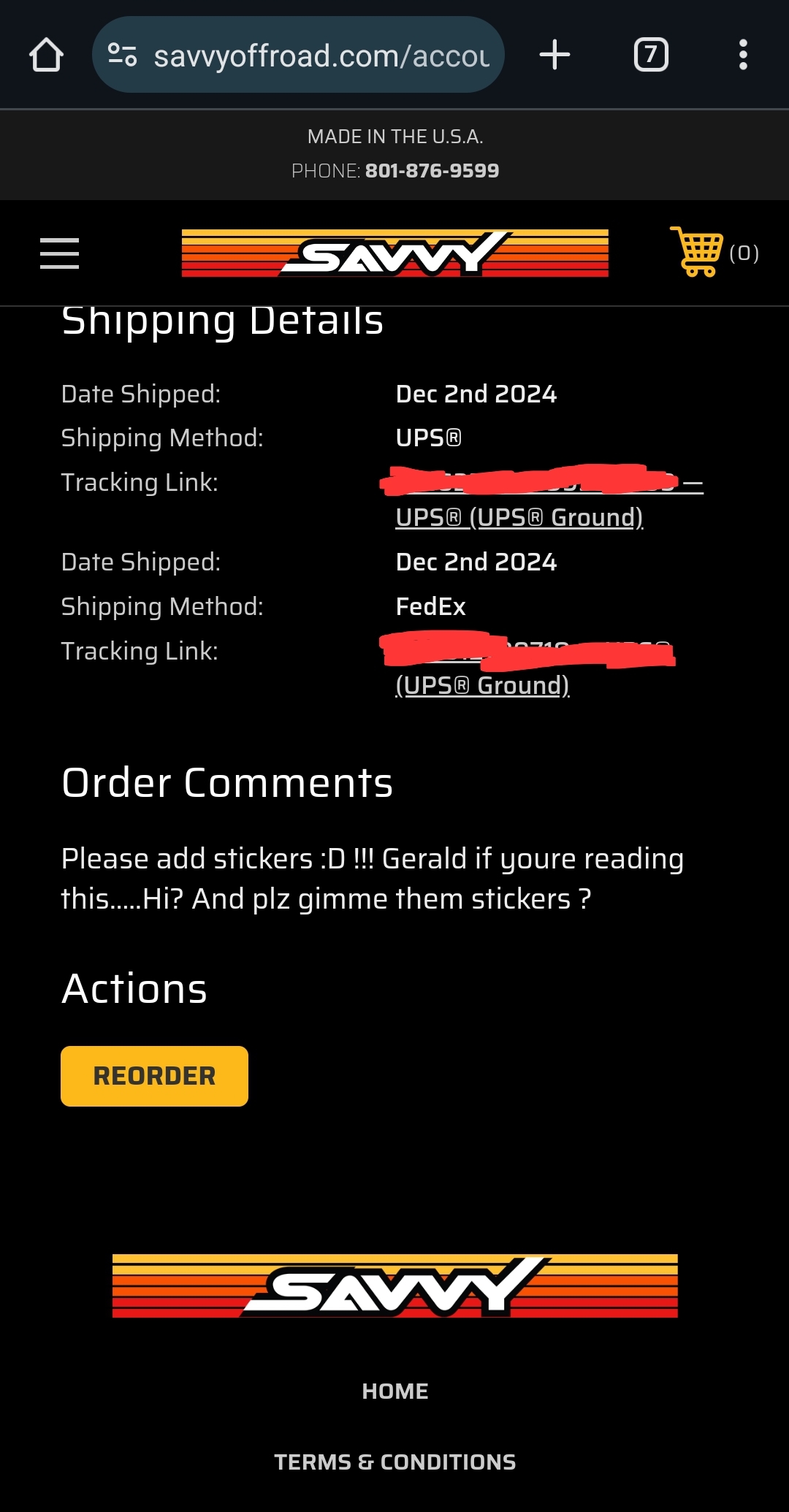Open Terms & Conditions

tap(394, 1462)
